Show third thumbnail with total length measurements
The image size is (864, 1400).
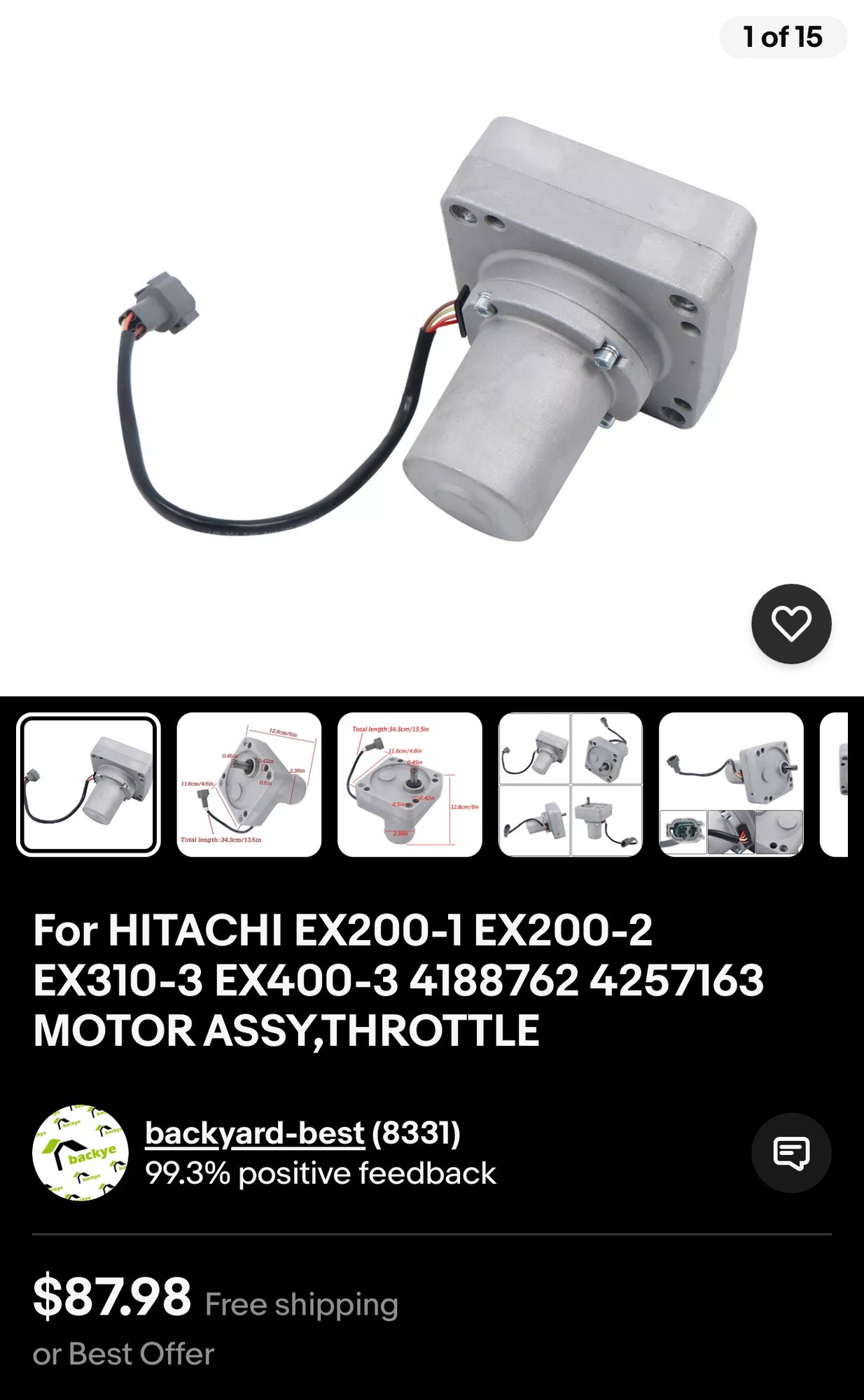point(410,784)
